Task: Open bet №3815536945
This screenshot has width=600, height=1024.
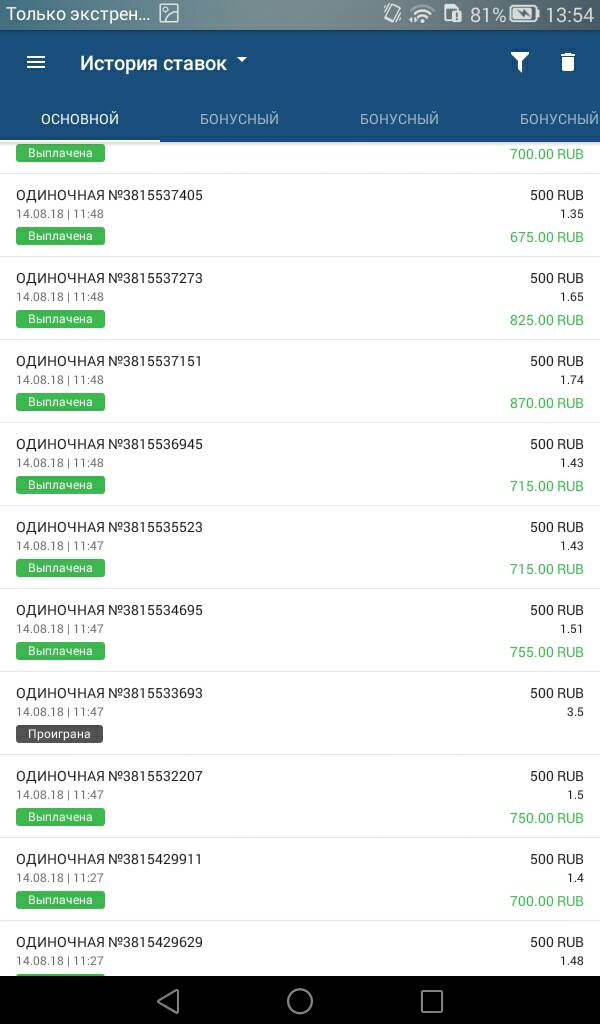Action: [x=300, y=464]
